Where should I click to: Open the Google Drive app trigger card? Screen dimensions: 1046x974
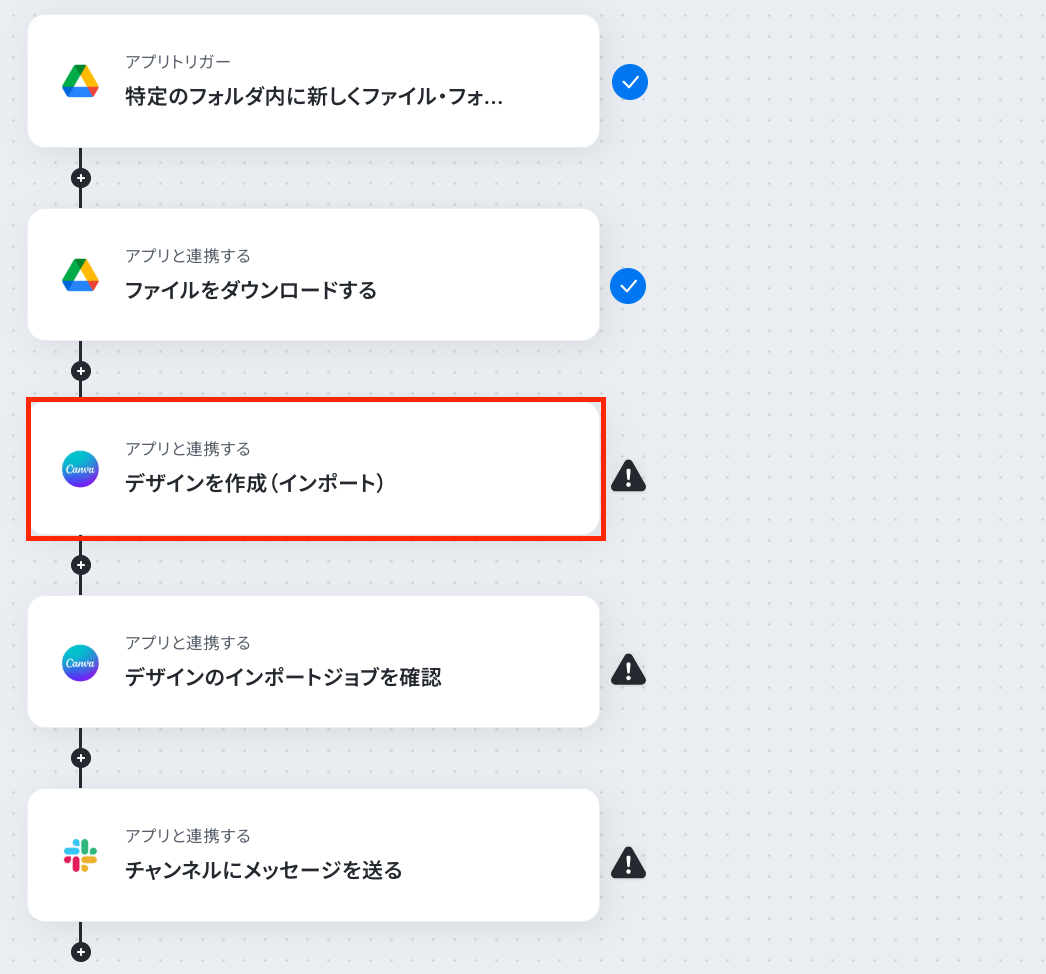click(x=313, y=82)
